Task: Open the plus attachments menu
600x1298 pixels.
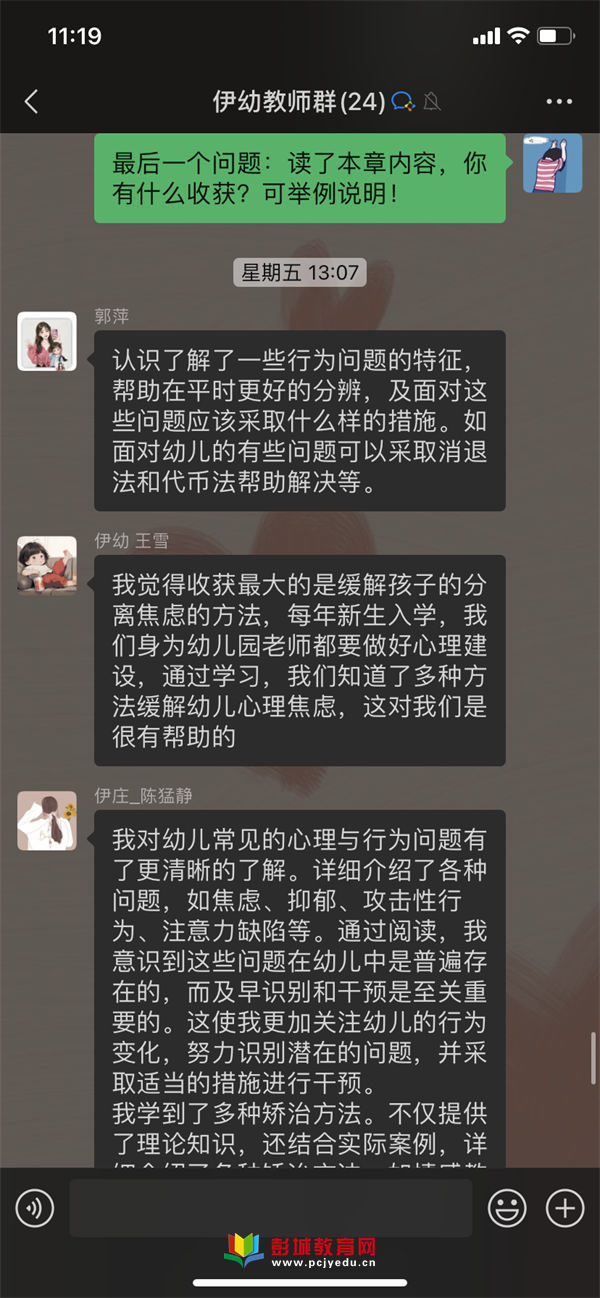Action: click(565, 1208)
